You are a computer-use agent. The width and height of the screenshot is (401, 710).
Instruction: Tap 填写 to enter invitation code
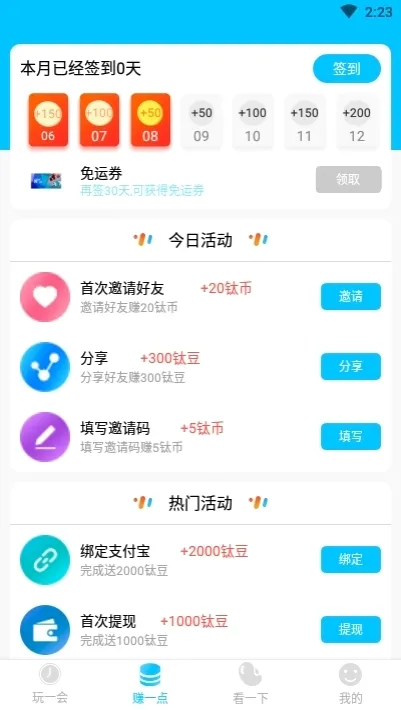351,437
